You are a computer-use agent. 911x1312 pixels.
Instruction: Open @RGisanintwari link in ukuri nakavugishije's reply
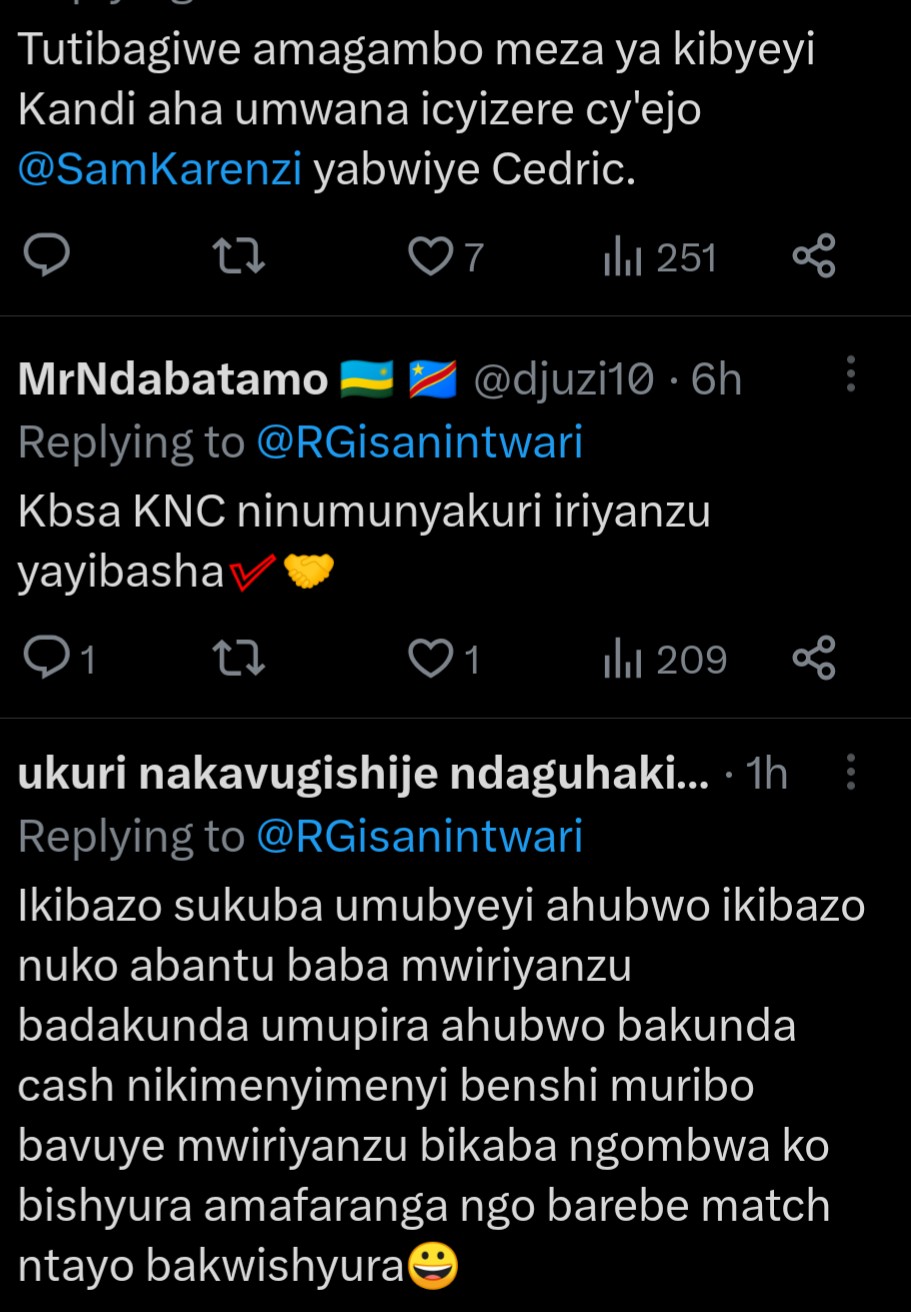(419, 836)
